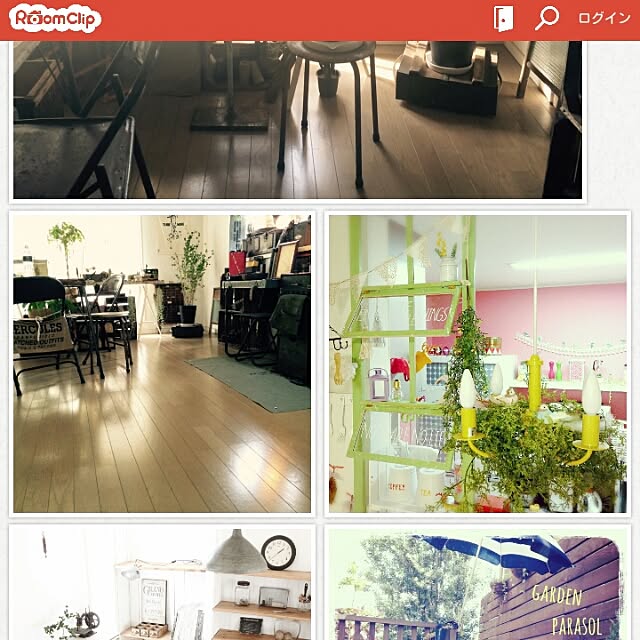640x640 pixels.
Task: Open the photo with the wall clock and shelves
Action: click(162, 584)
